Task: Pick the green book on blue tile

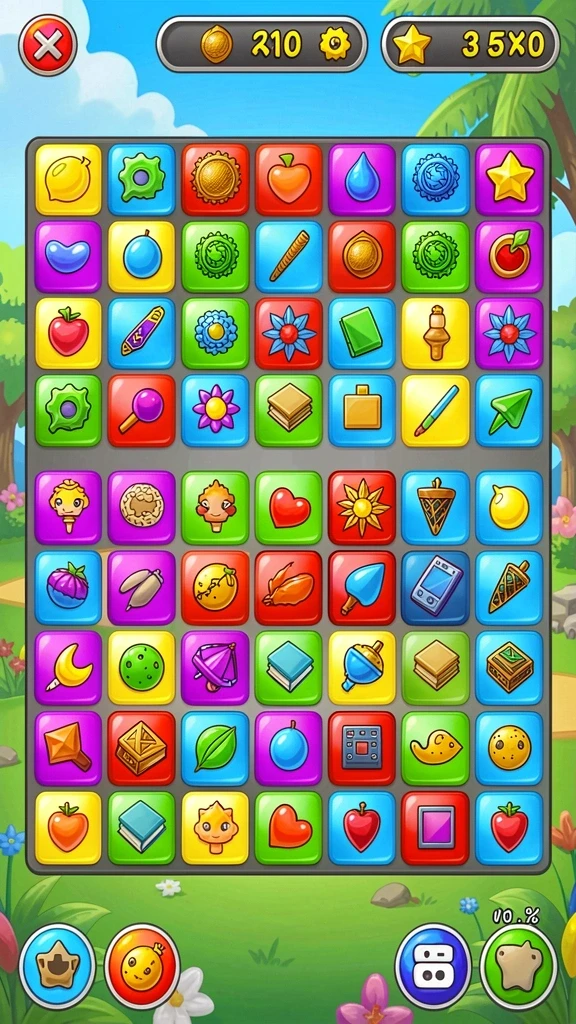Action: coord(362,334)
